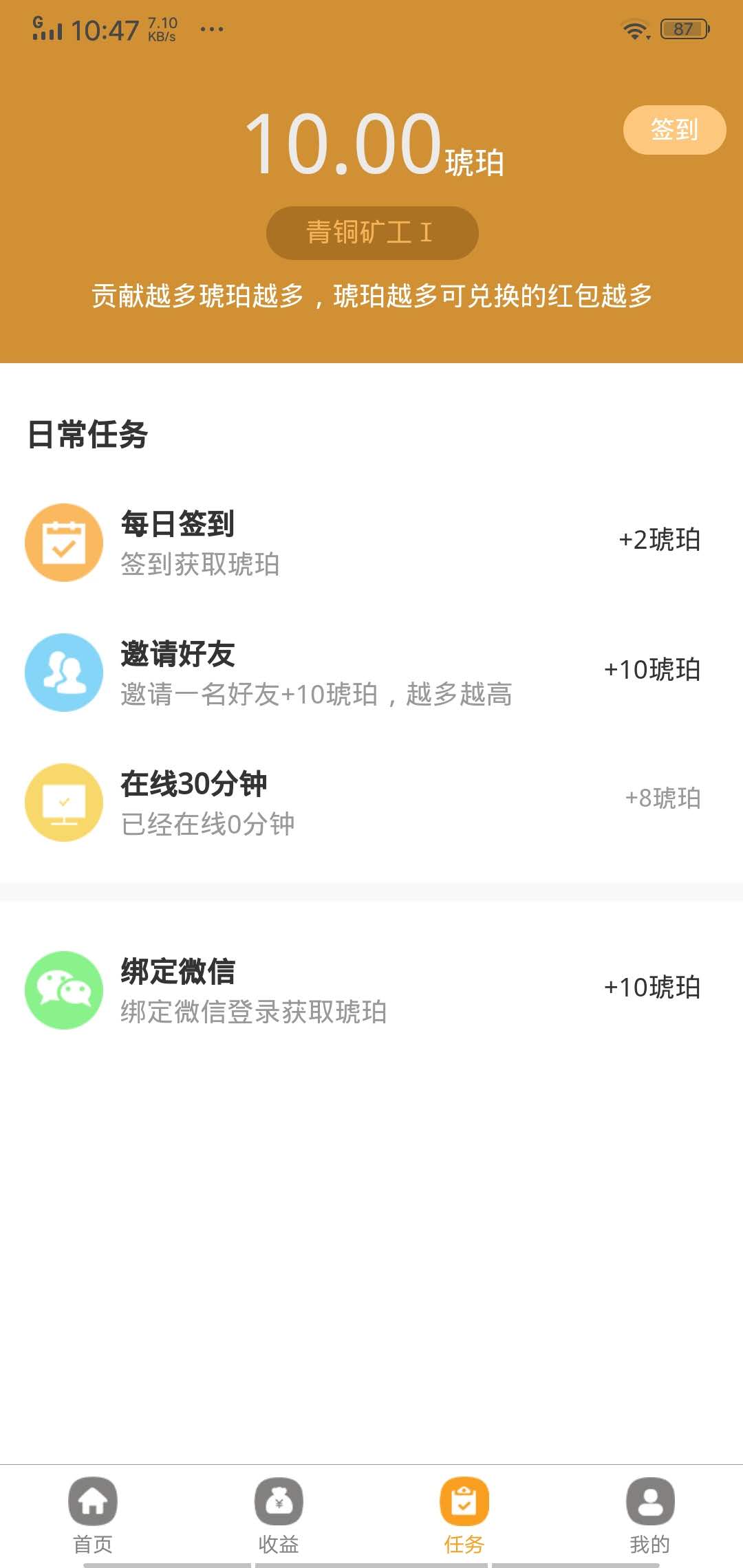Select the daily sign-in calendar icon
Screen dimensions: 743x1568
tap(63, 542)
